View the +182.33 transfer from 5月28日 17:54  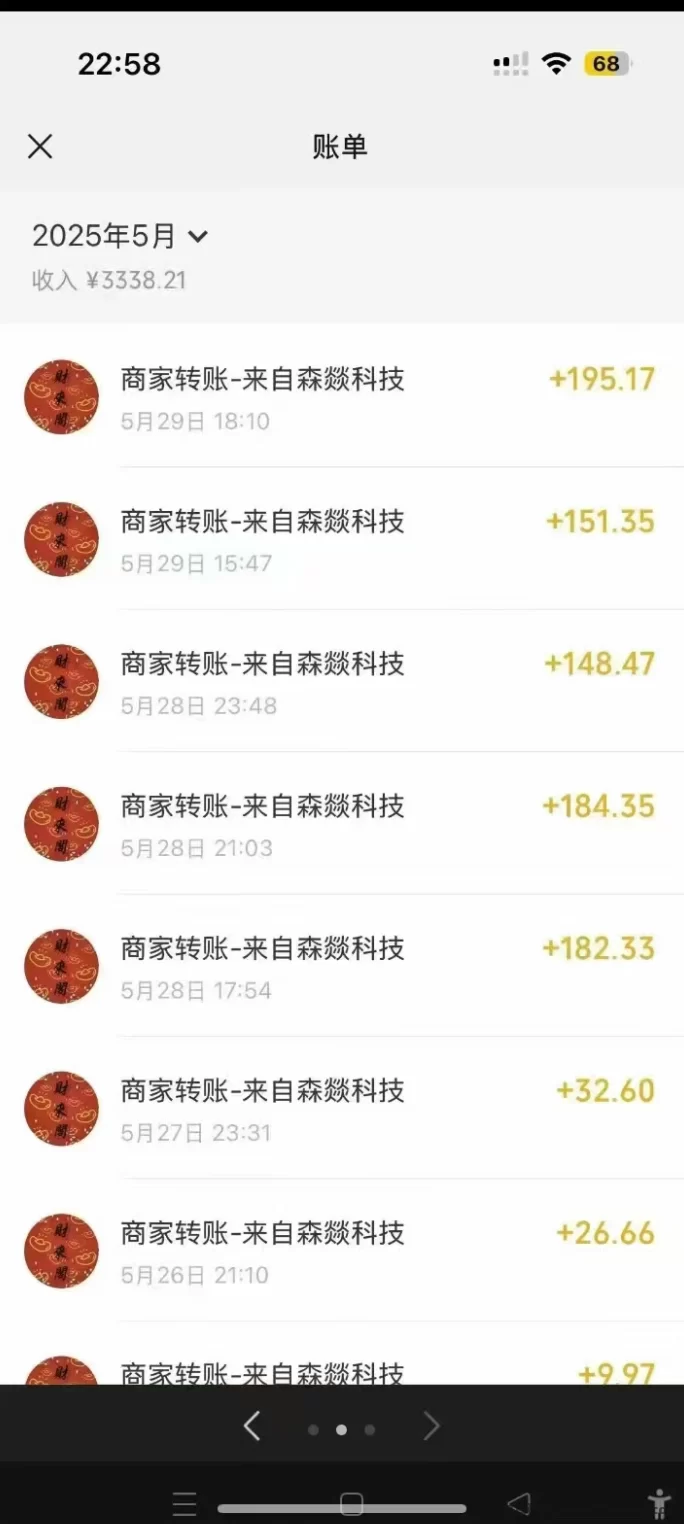tap(342, 965)
